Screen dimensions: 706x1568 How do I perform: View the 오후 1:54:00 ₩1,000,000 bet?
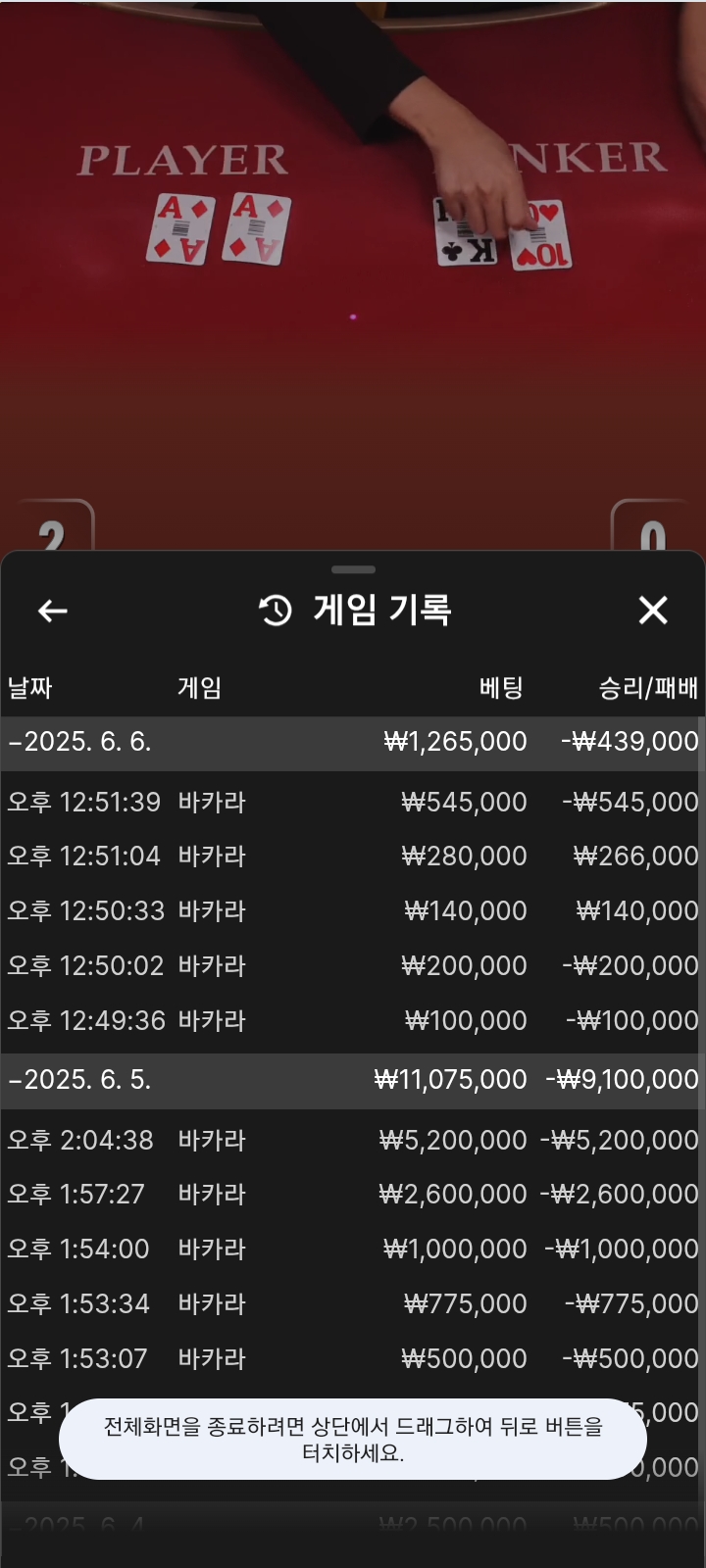point(353,1249)
